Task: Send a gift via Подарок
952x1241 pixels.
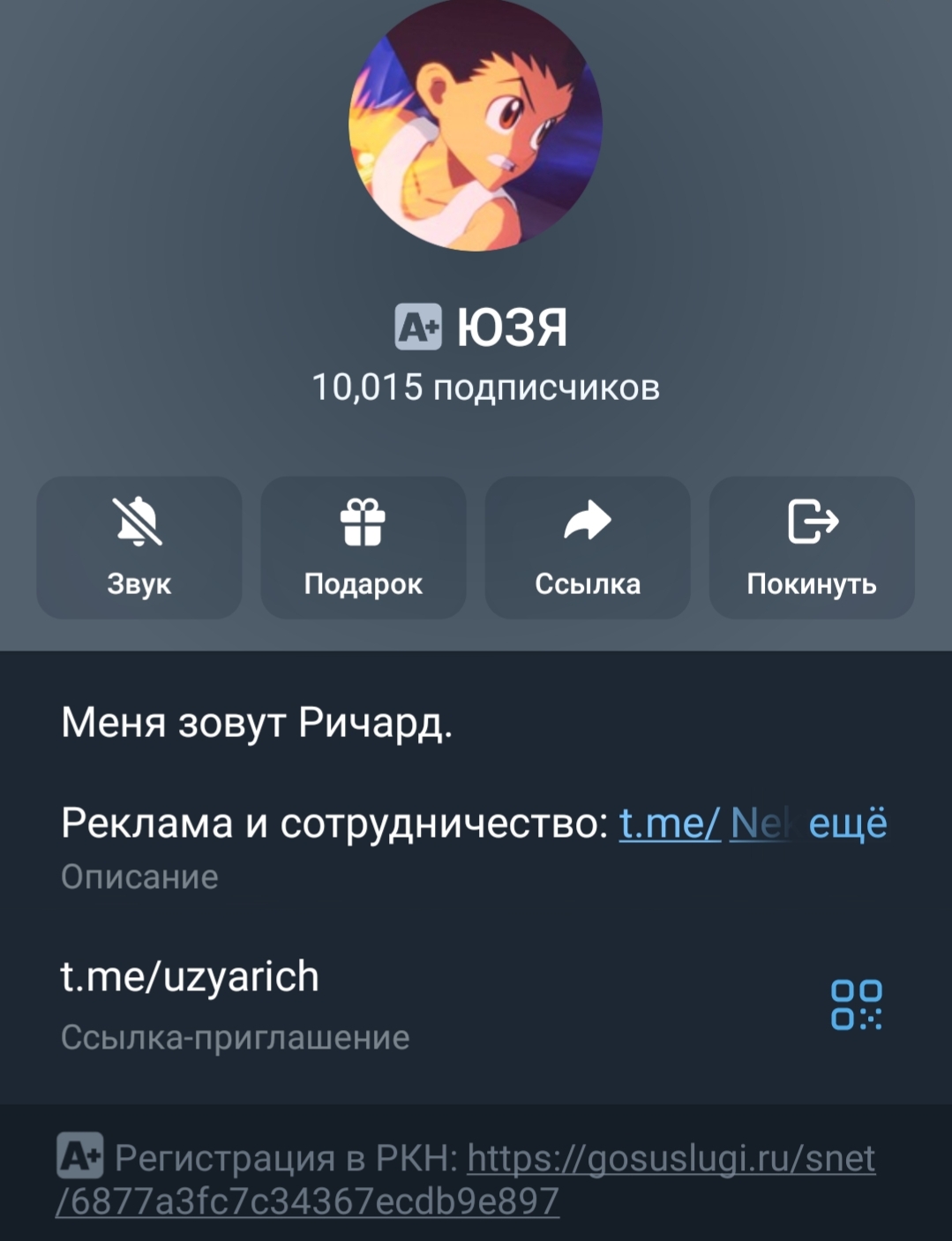Action: point(363,547)
